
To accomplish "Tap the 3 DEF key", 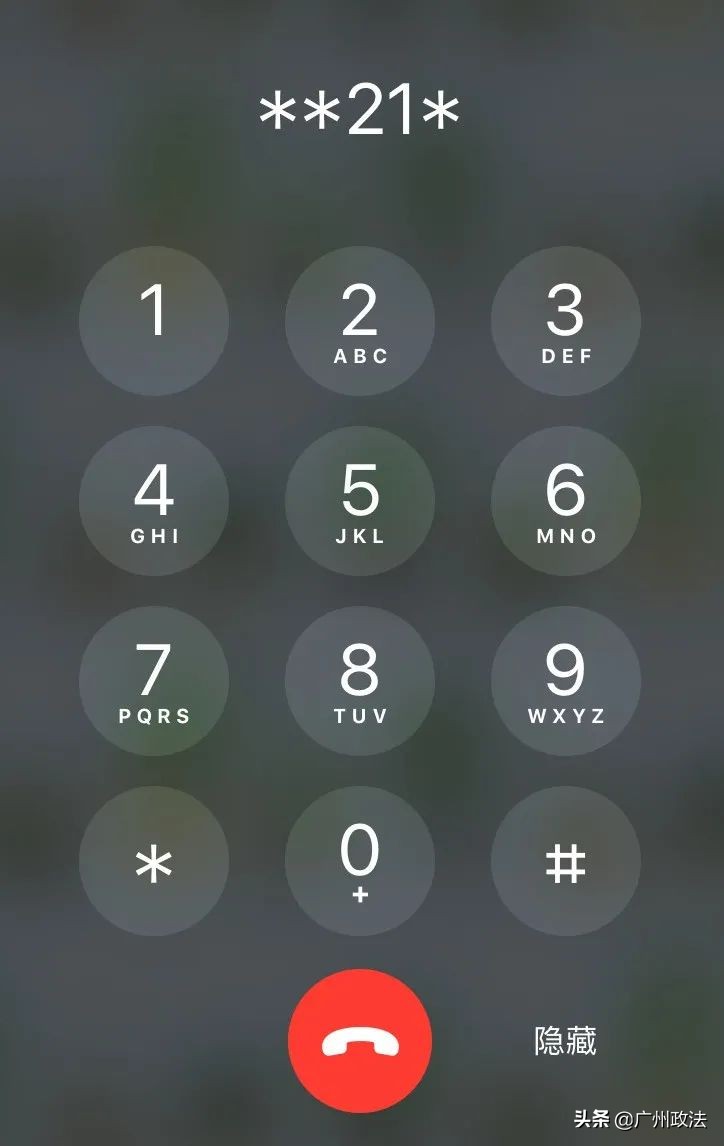I will pos(566,321).
